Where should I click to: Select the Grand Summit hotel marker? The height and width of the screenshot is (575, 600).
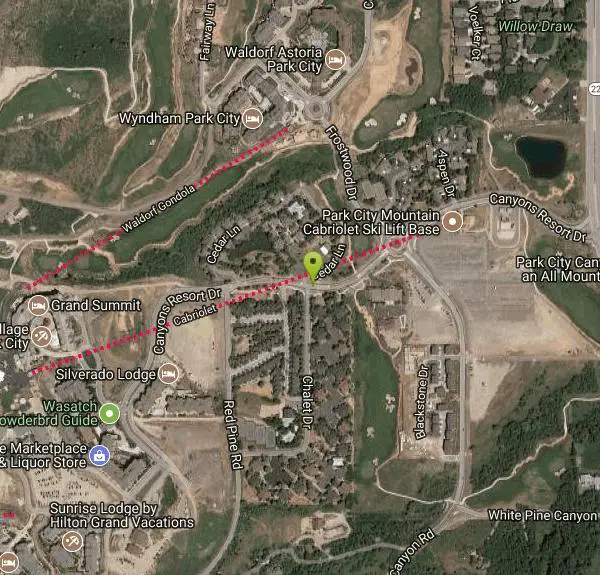(39, 305)
